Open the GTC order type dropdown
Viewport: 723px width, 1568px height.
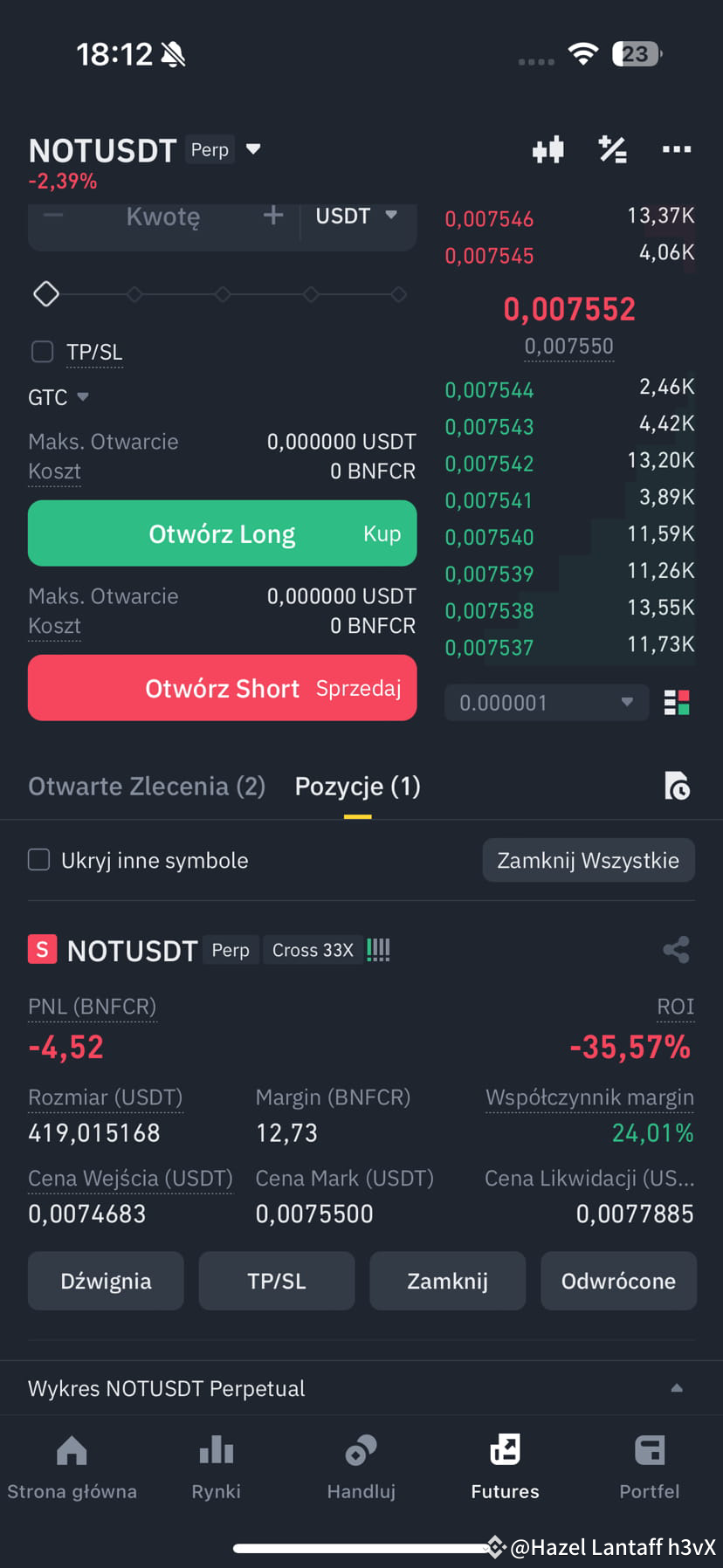tap(58, 396)
